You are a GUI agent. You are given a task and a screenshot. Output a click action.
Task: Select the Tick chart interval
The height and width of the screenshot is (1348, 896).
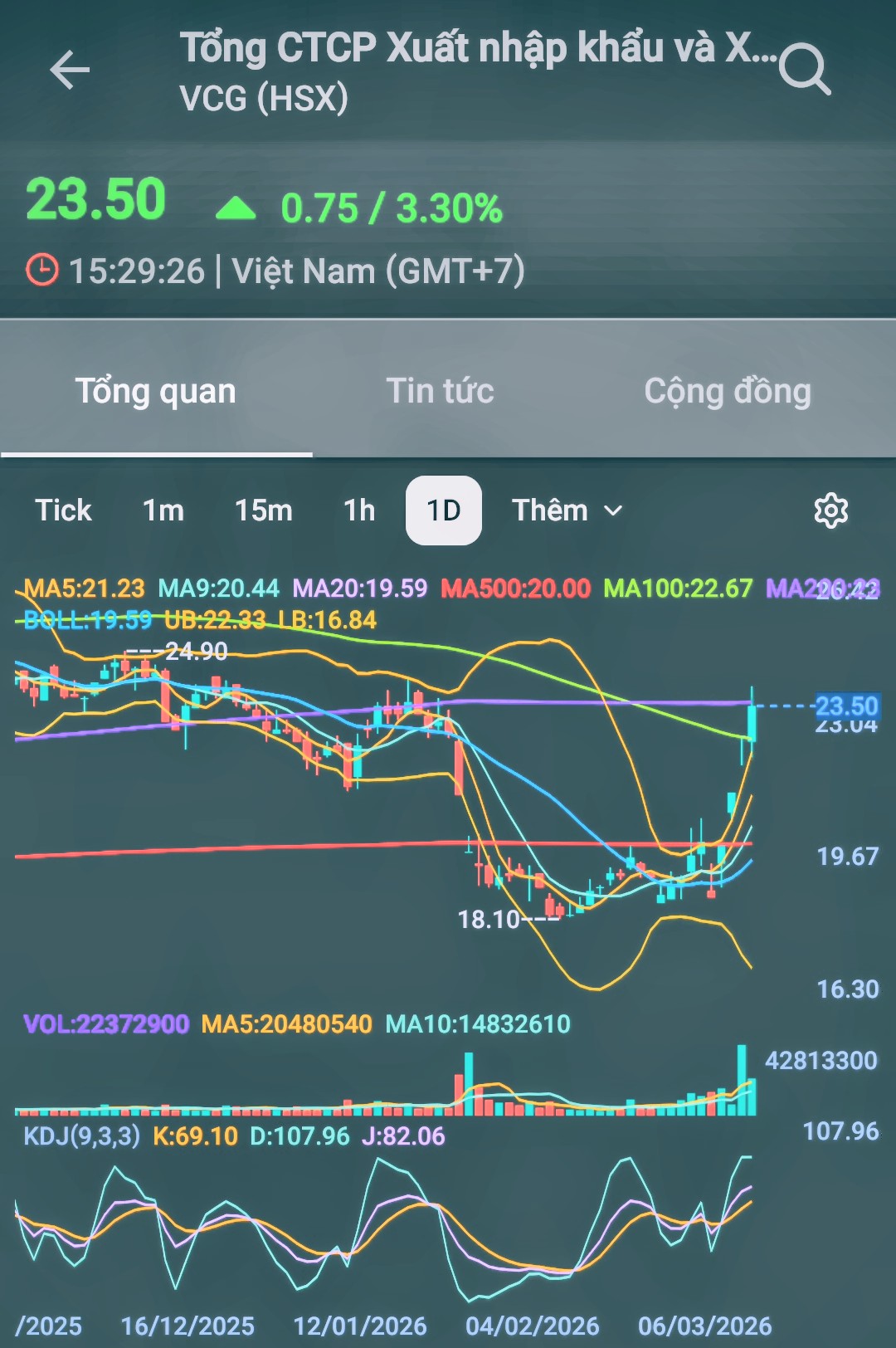click(x=63, y=510)
